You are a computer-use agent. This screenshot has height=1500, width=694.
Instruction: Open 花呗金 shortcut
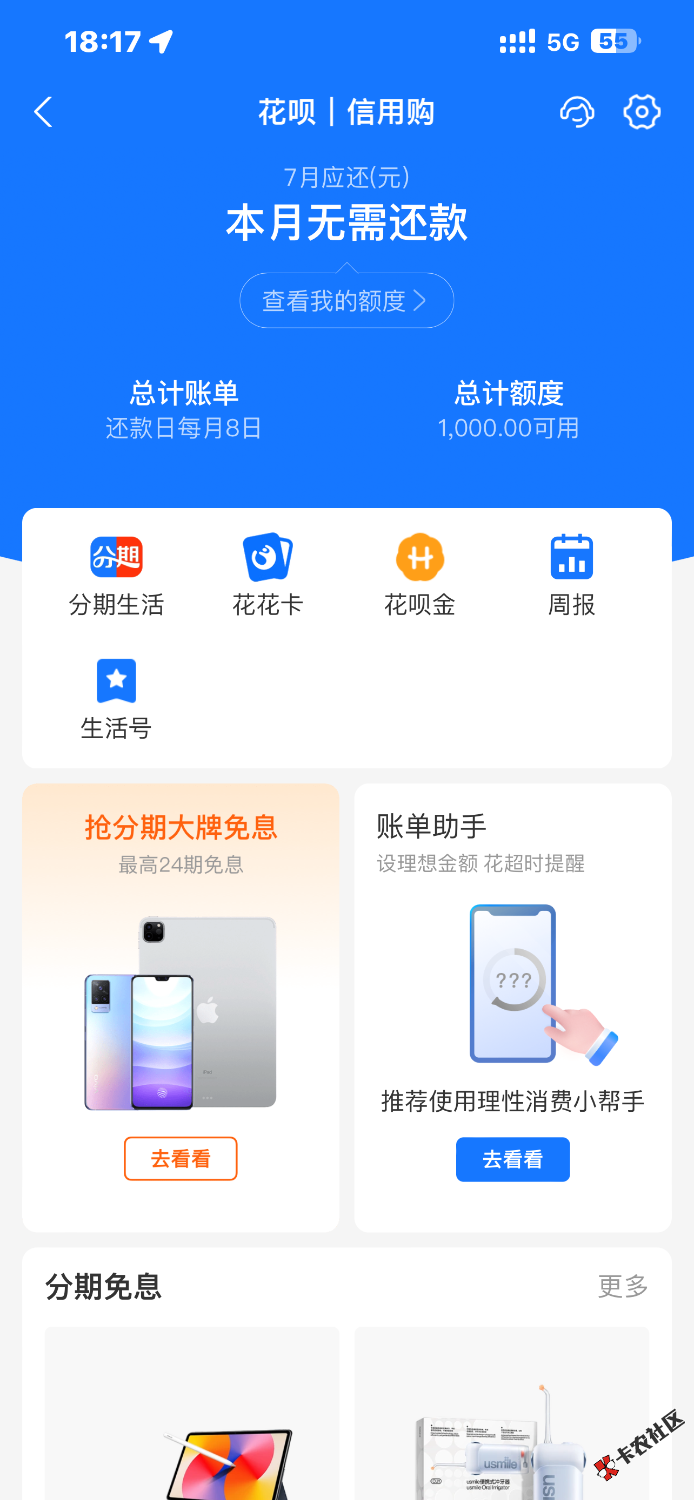(x=420, y=575)
